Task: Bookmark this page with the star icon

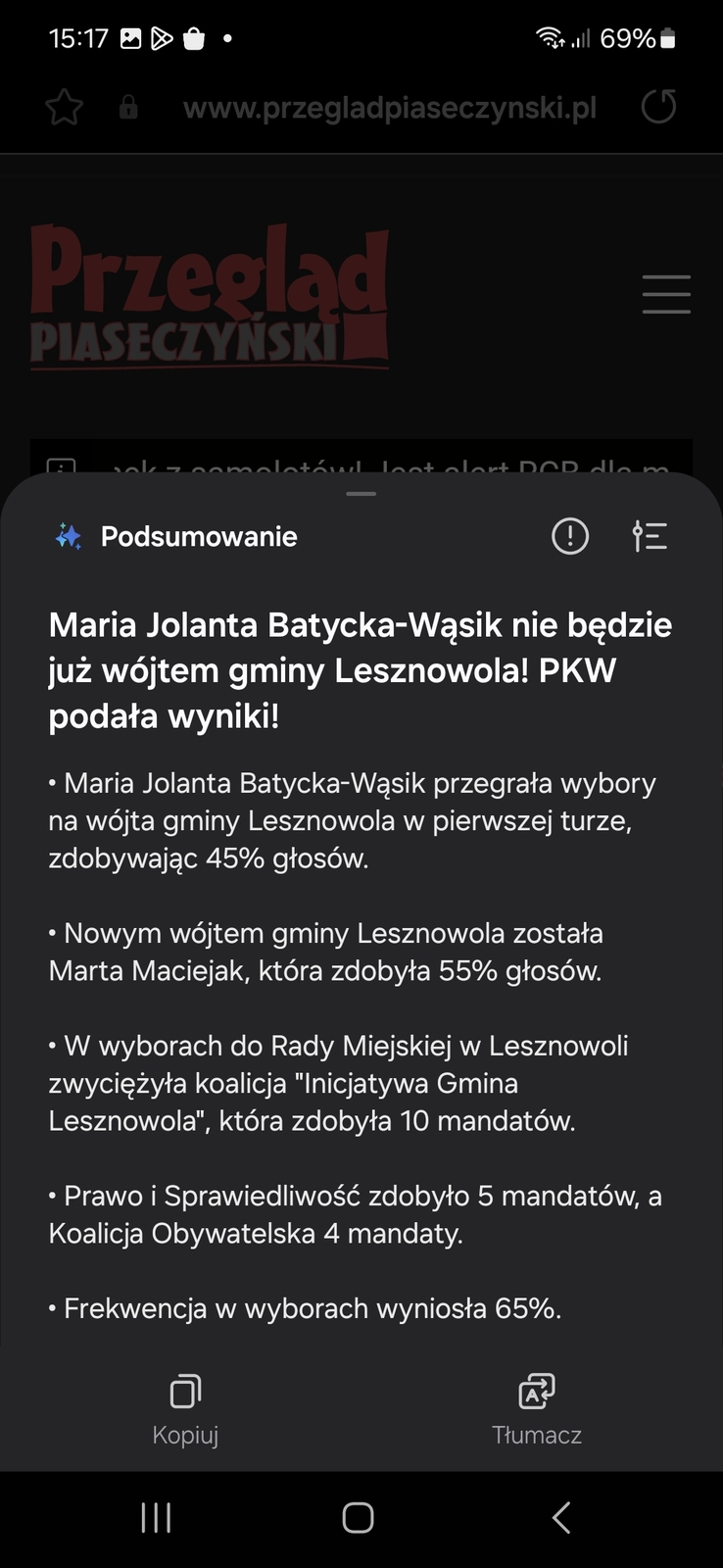Action: [65, 107]
